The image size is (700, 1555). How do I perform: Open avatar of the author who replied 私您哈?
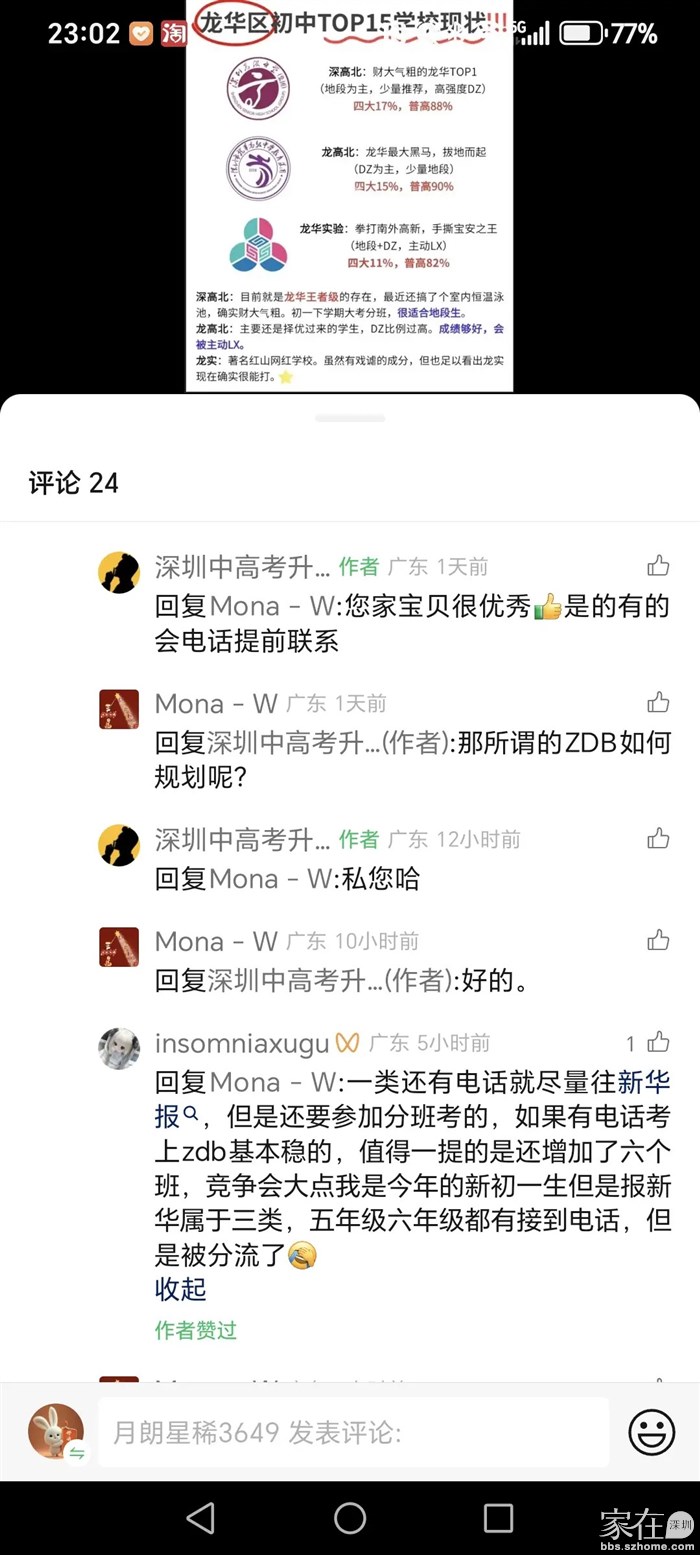coord(119,845)
